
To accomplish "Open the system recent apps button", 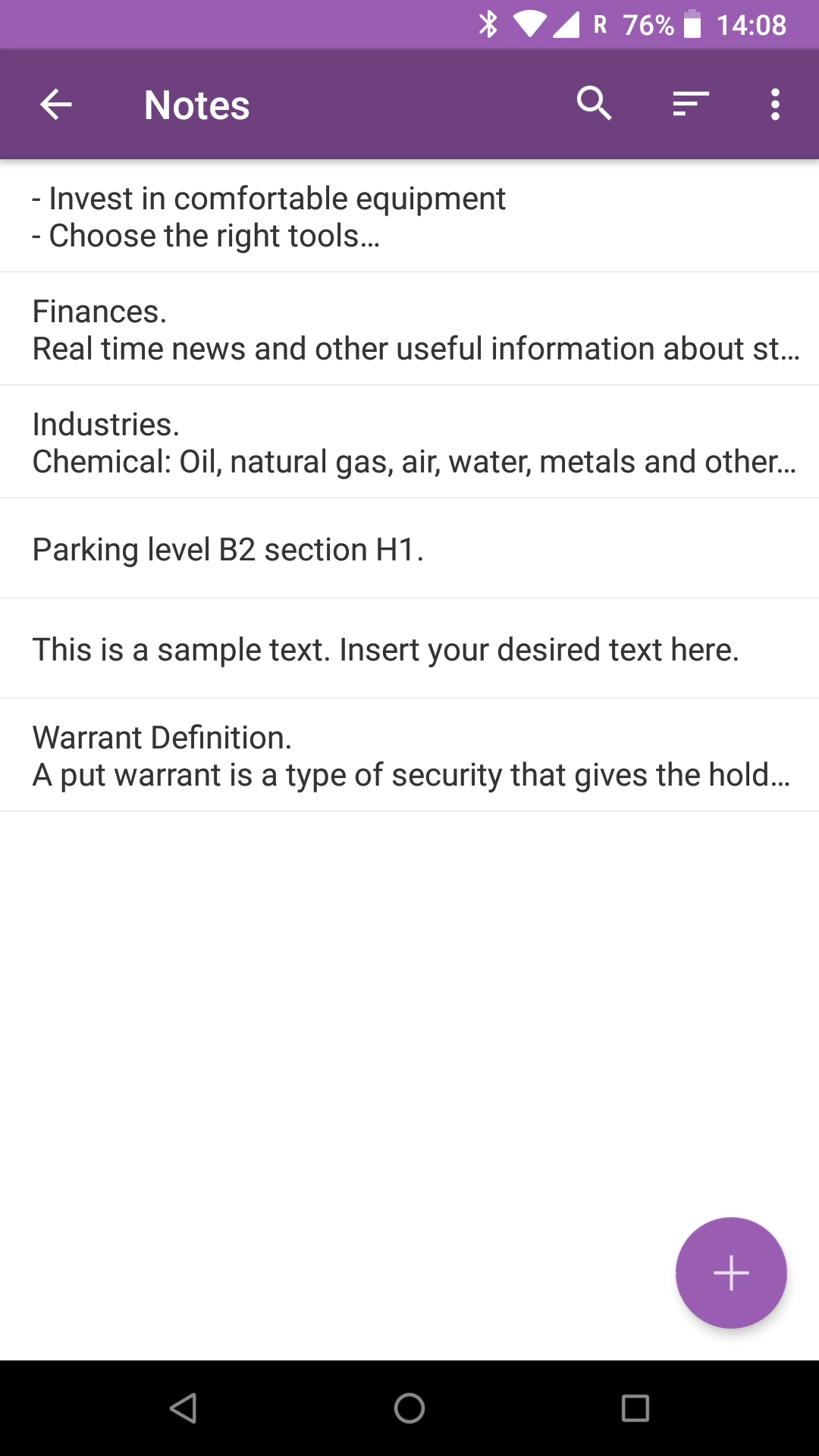I will pos(635,1408).
